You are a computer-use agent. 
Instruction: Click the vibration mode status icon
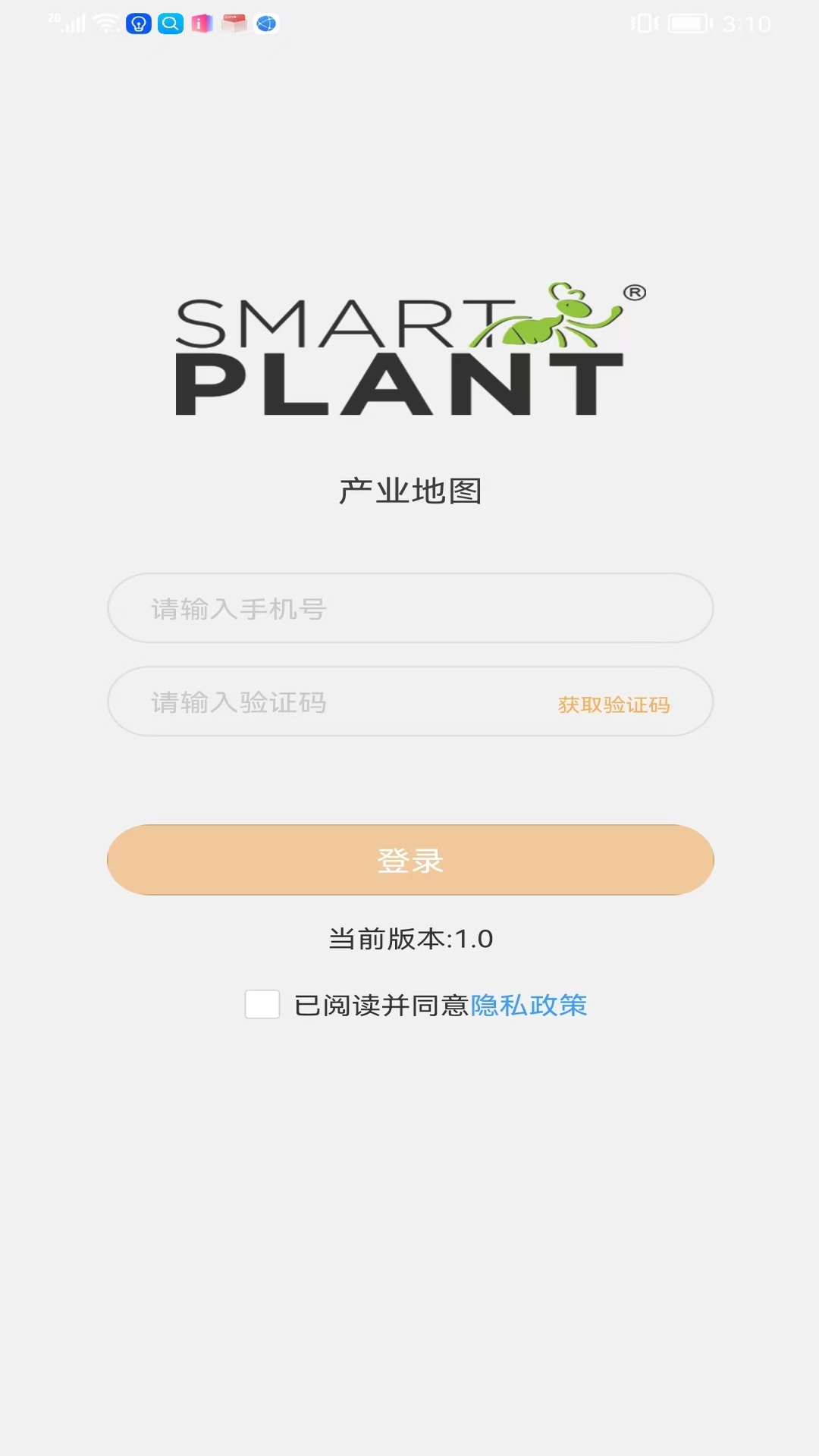click(x=642, y=24)
